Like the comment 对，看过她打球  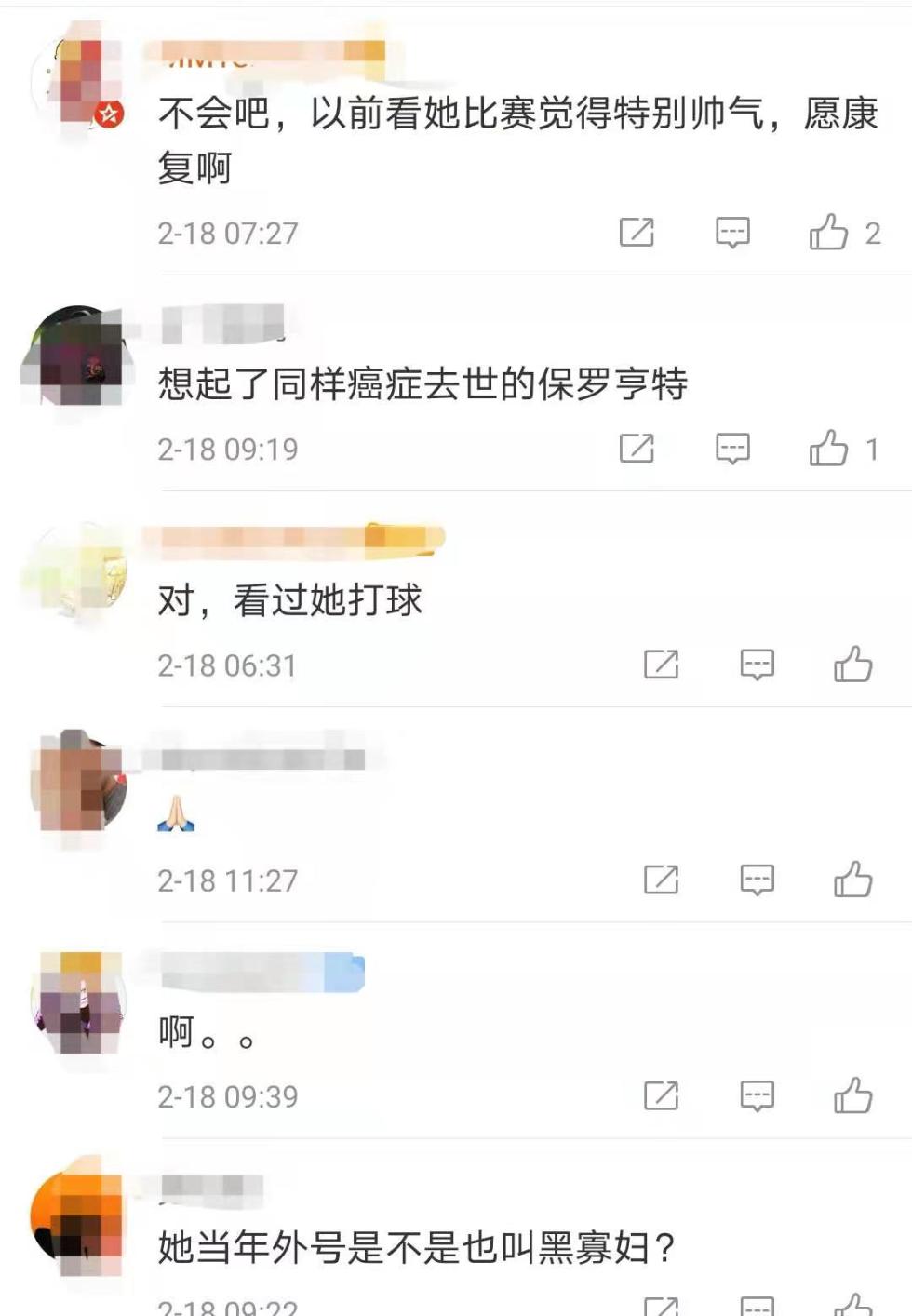click(852, 665)
